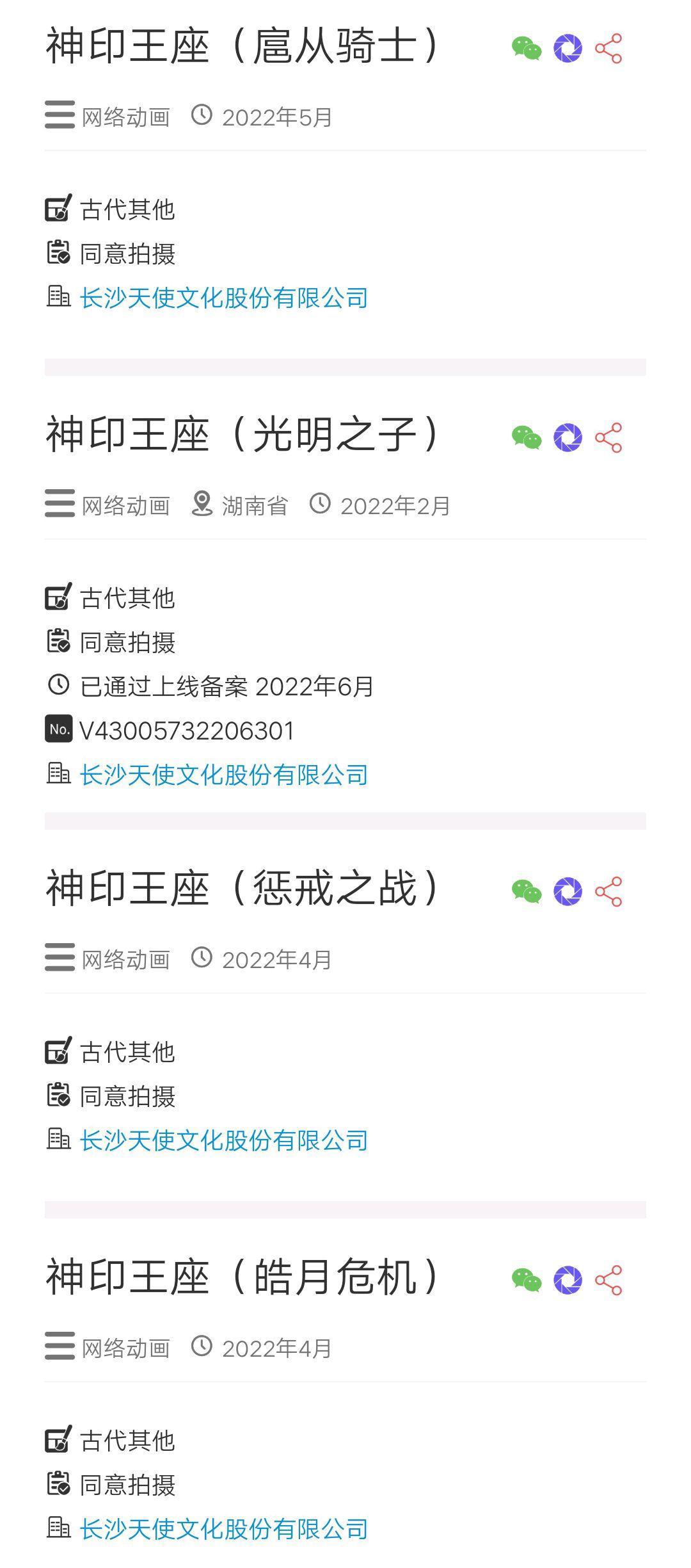This screenshot has height=1568, width=691.
Task: Open the company link under 神印王座（皓月危机）
Action: [x=223, y=1530]
